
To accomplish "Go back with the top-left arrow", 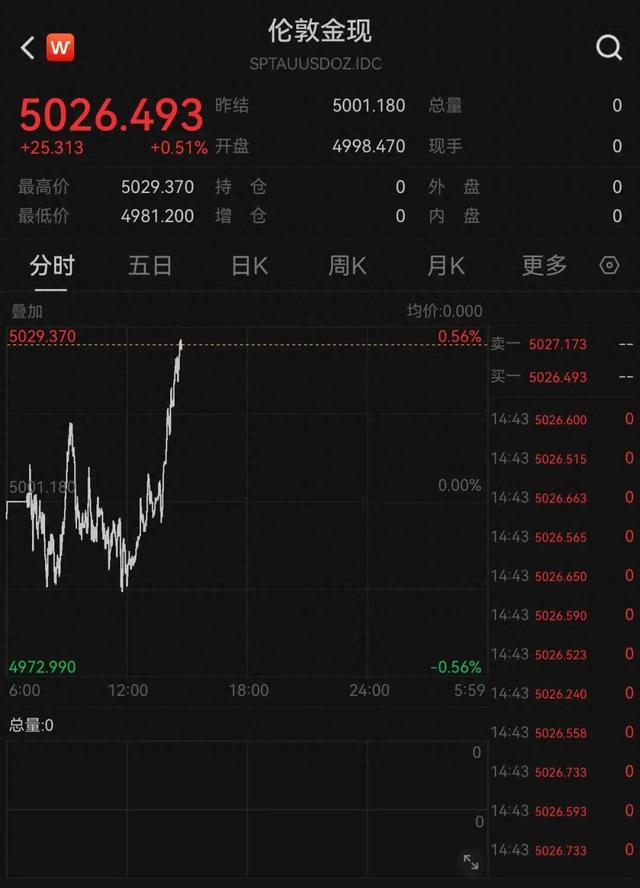I will coord(27,47).
